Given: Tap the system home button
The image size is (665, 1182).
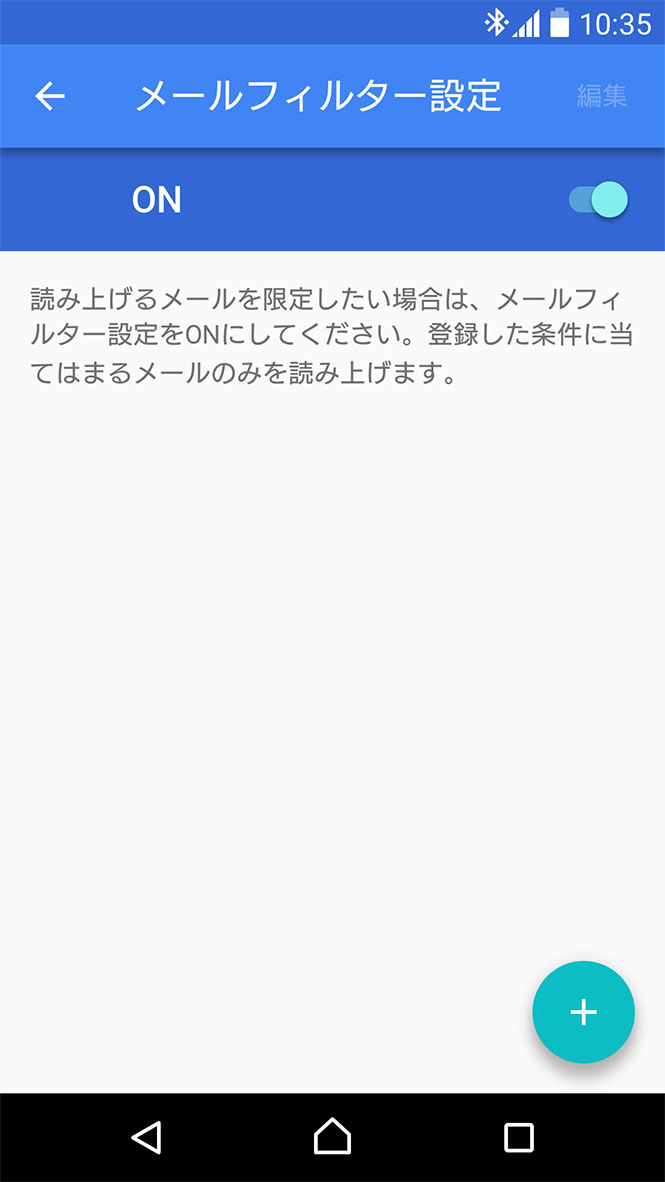Looking at the screenshot, I should coord(332,1137).
